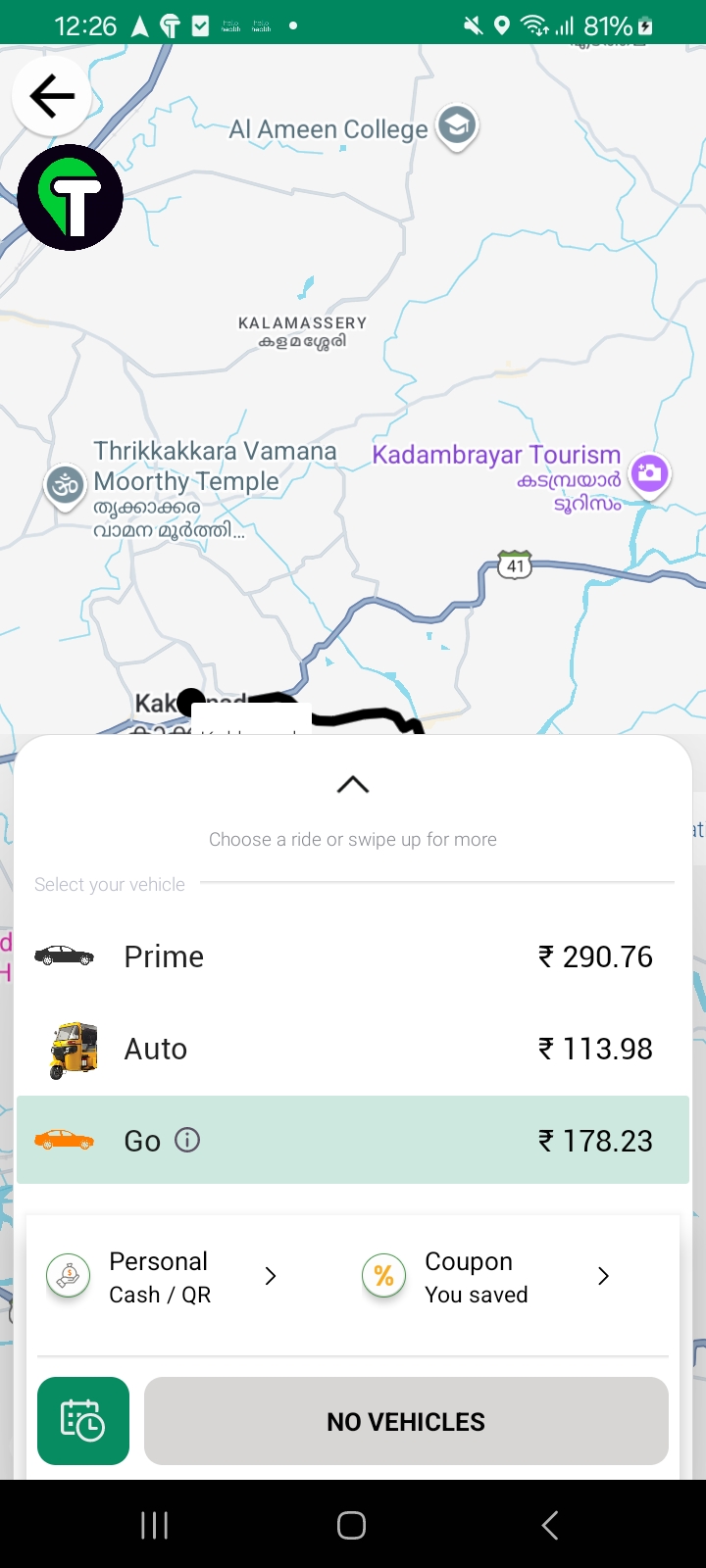Expand the ride options sheet
The height and width of the screenshot is (1568, 706).
pyautogui.click(x=352, y=784)
